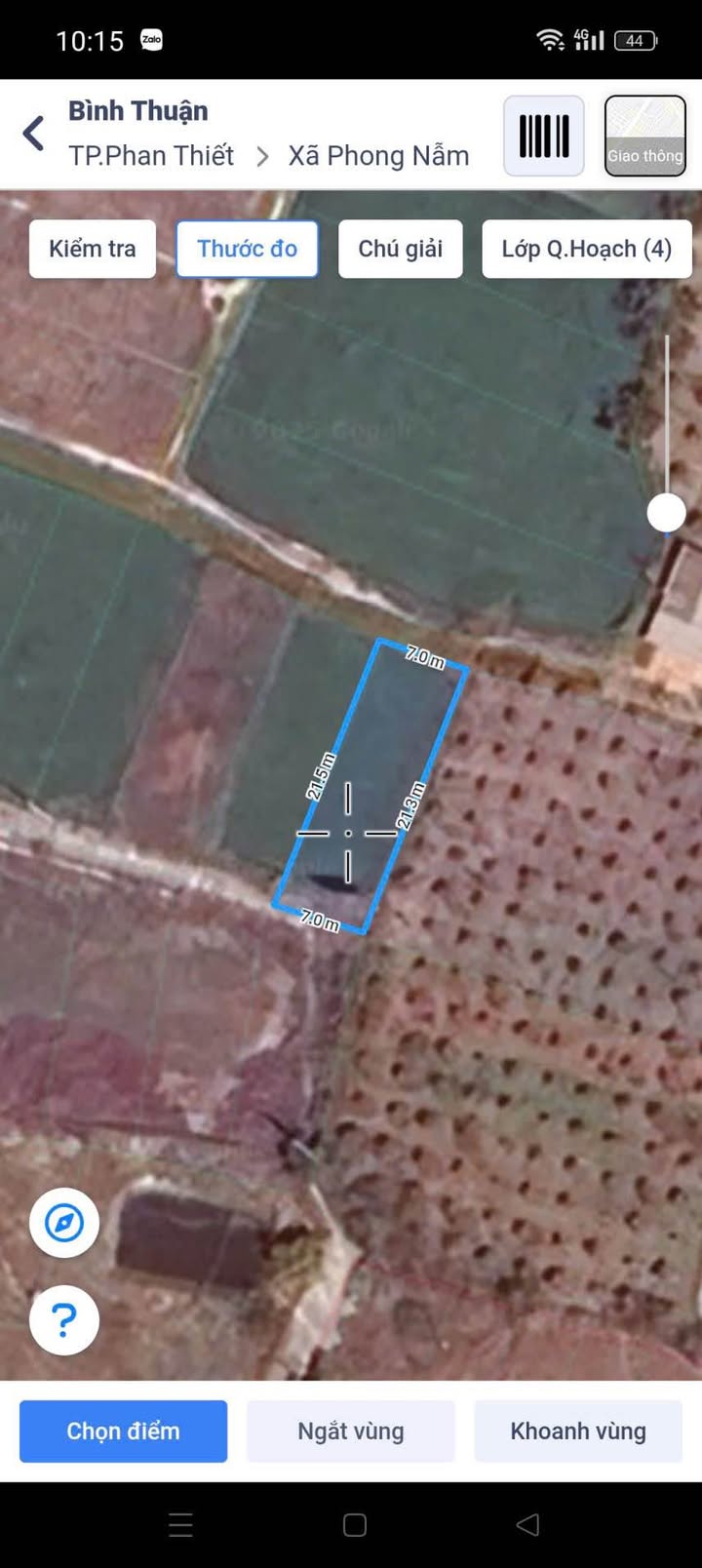
Task: Tap the compass location button
Action: point(64,1223)
